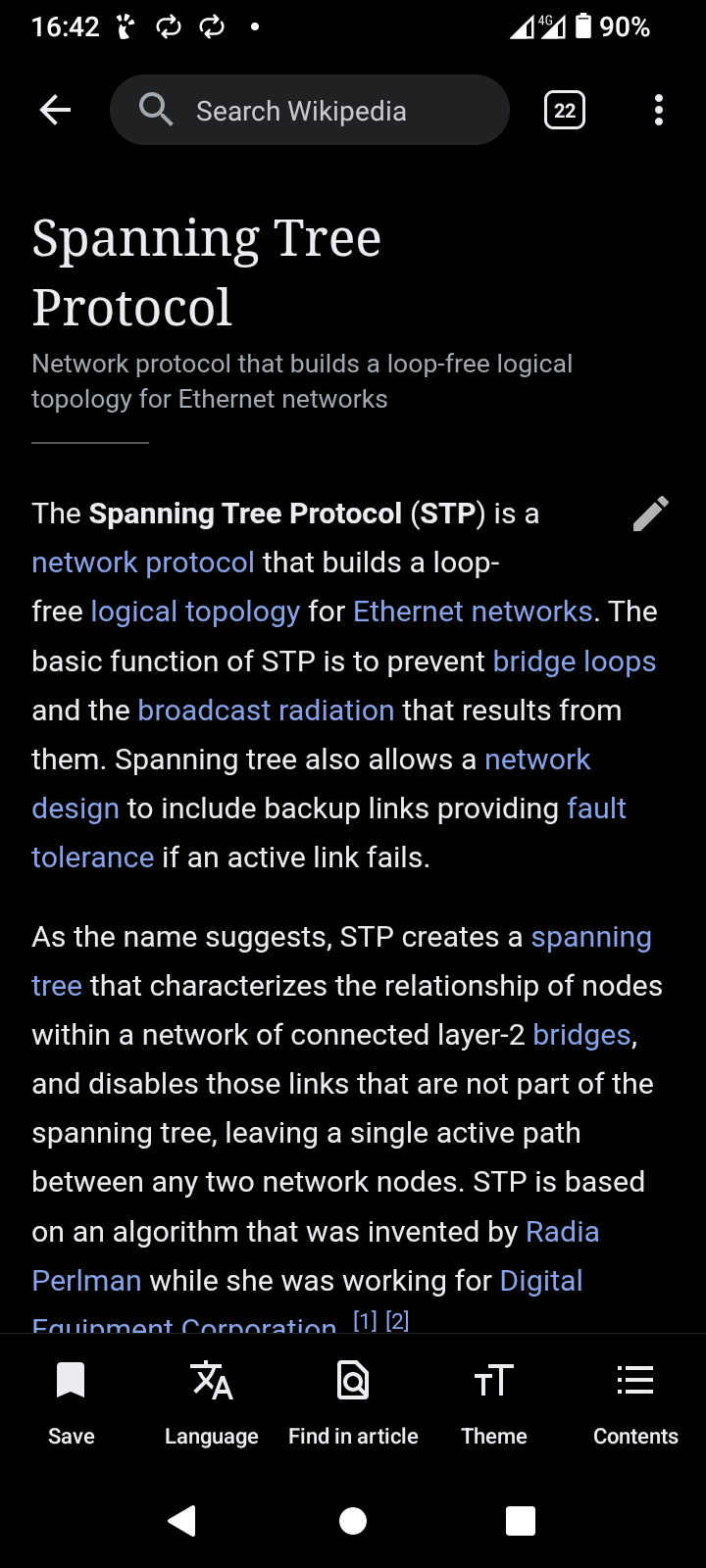Image resolution: width=706 pixels, height=1568 pixels.
Task: Open the bridge loops link
Action: pyautogui.click(x=574, y=661)
